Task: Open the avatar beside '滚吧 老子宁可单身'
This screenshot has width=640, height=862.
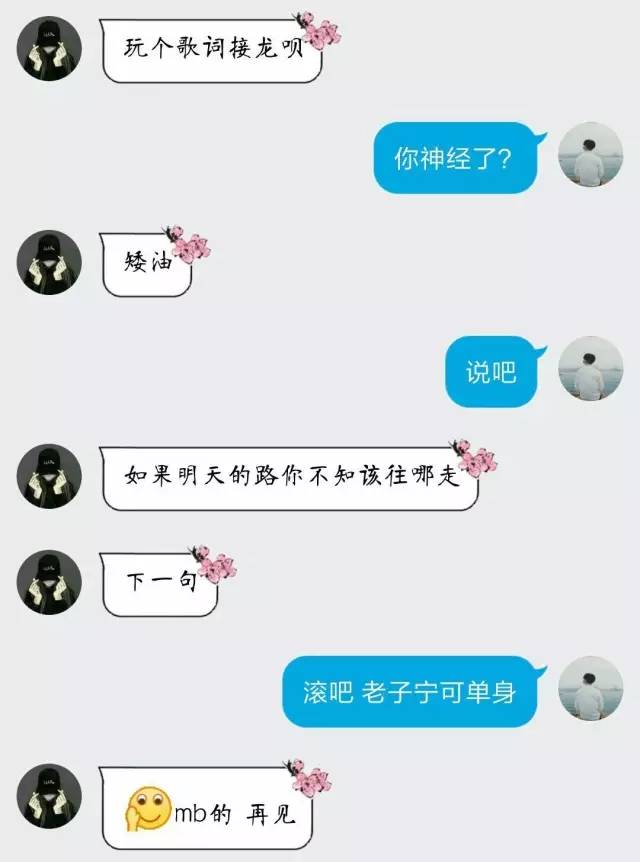Action: [x=590, y=688]
